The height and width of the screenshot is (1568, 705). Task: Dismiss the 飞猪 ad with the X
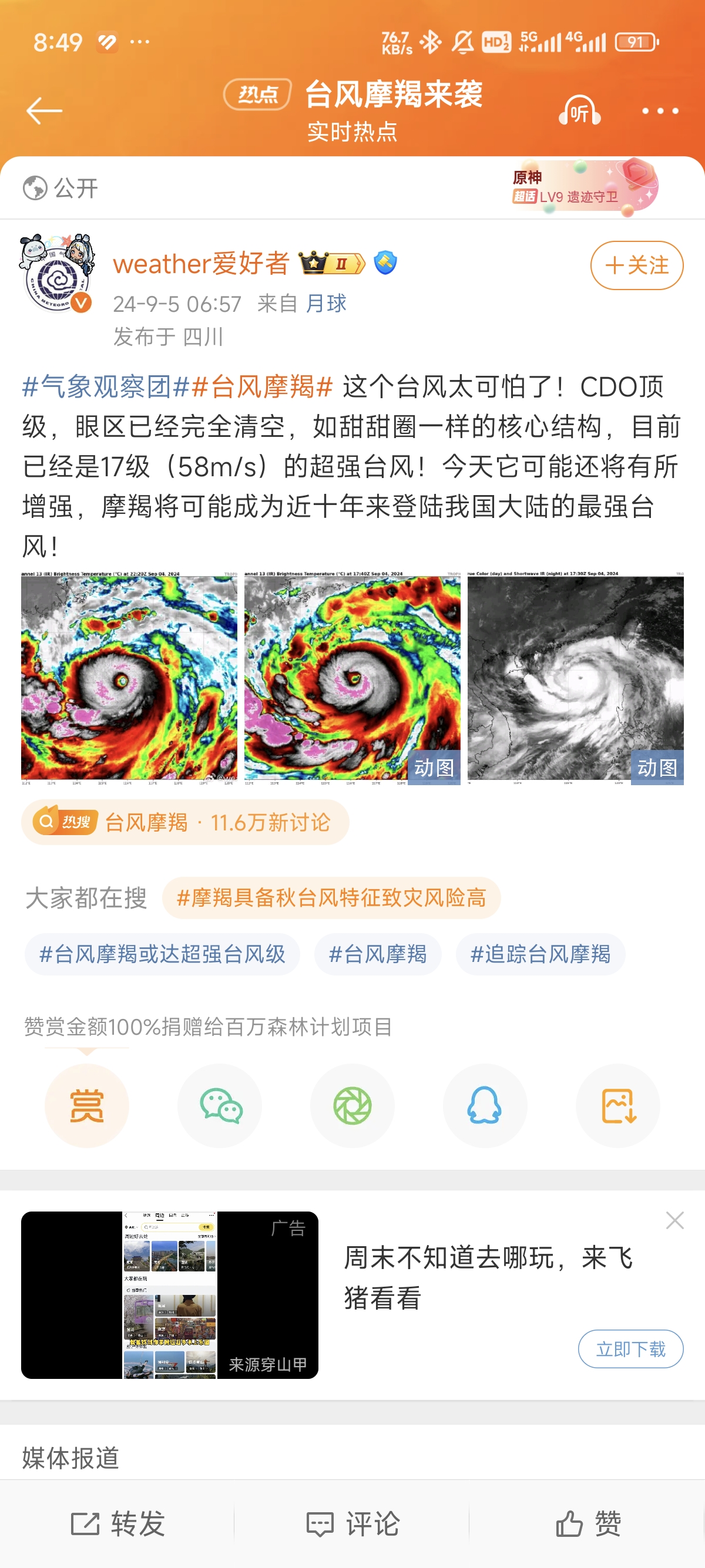point(674,1220)
